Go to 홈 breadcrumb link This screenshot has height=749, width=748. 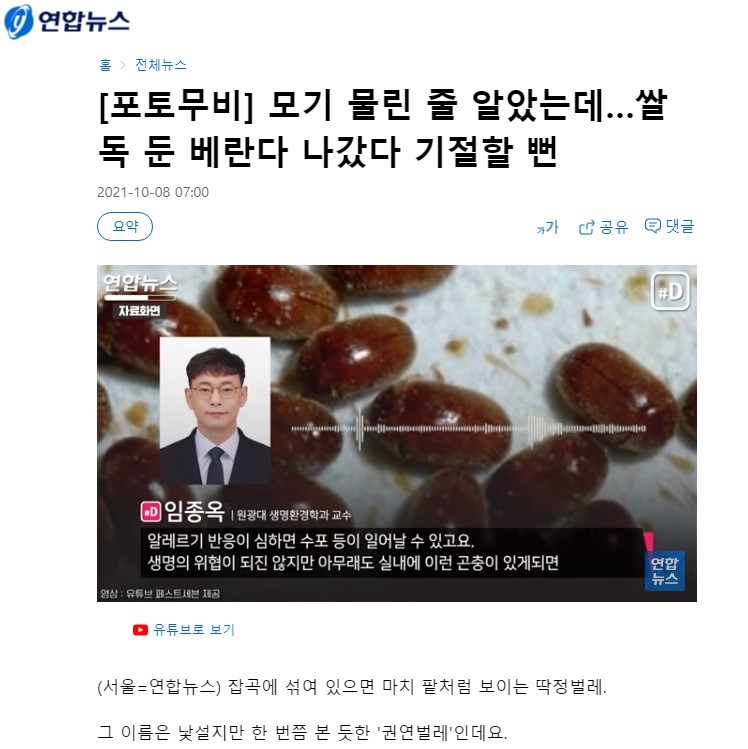(x=105, y=65)
